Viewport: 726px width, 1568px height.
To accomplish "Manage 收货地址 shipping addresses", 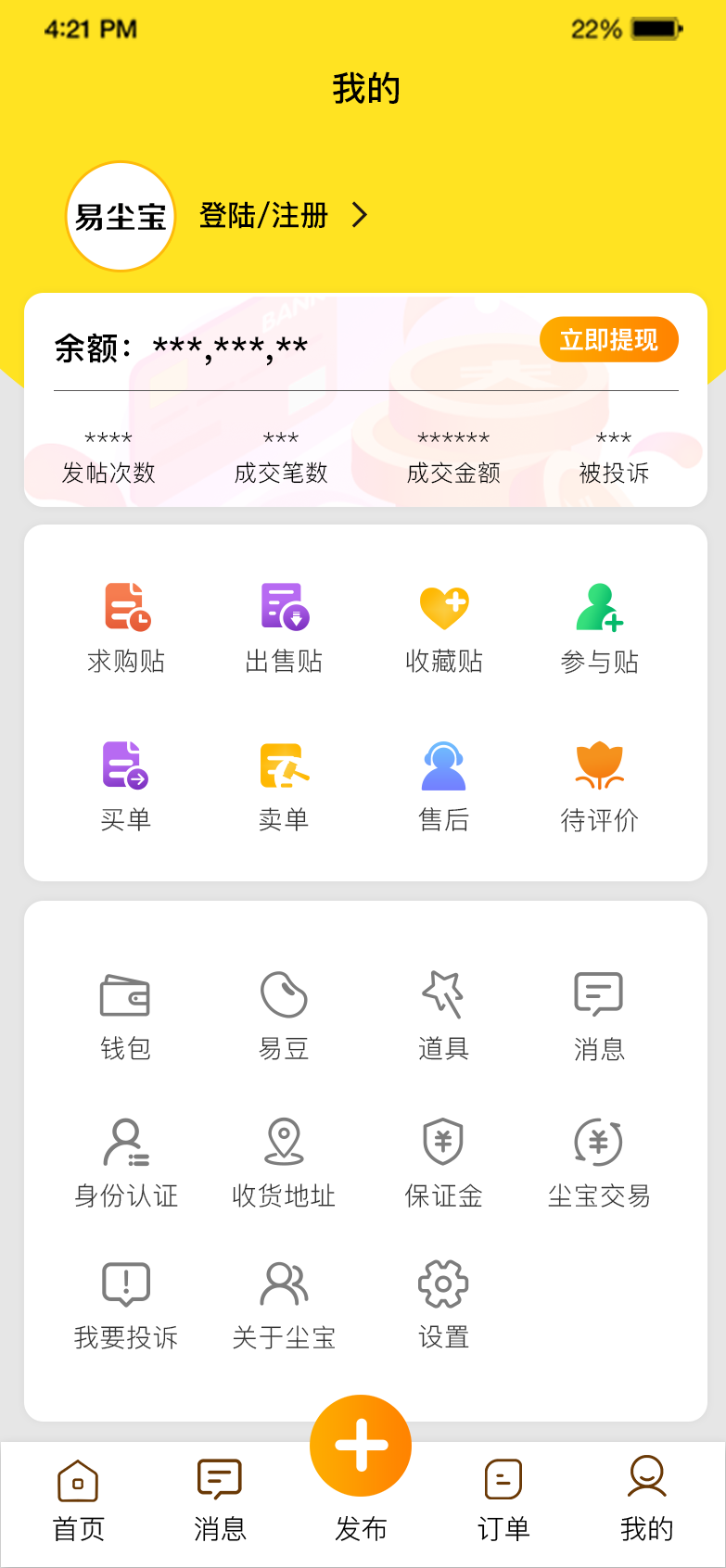I will [x=284, y=1159].
